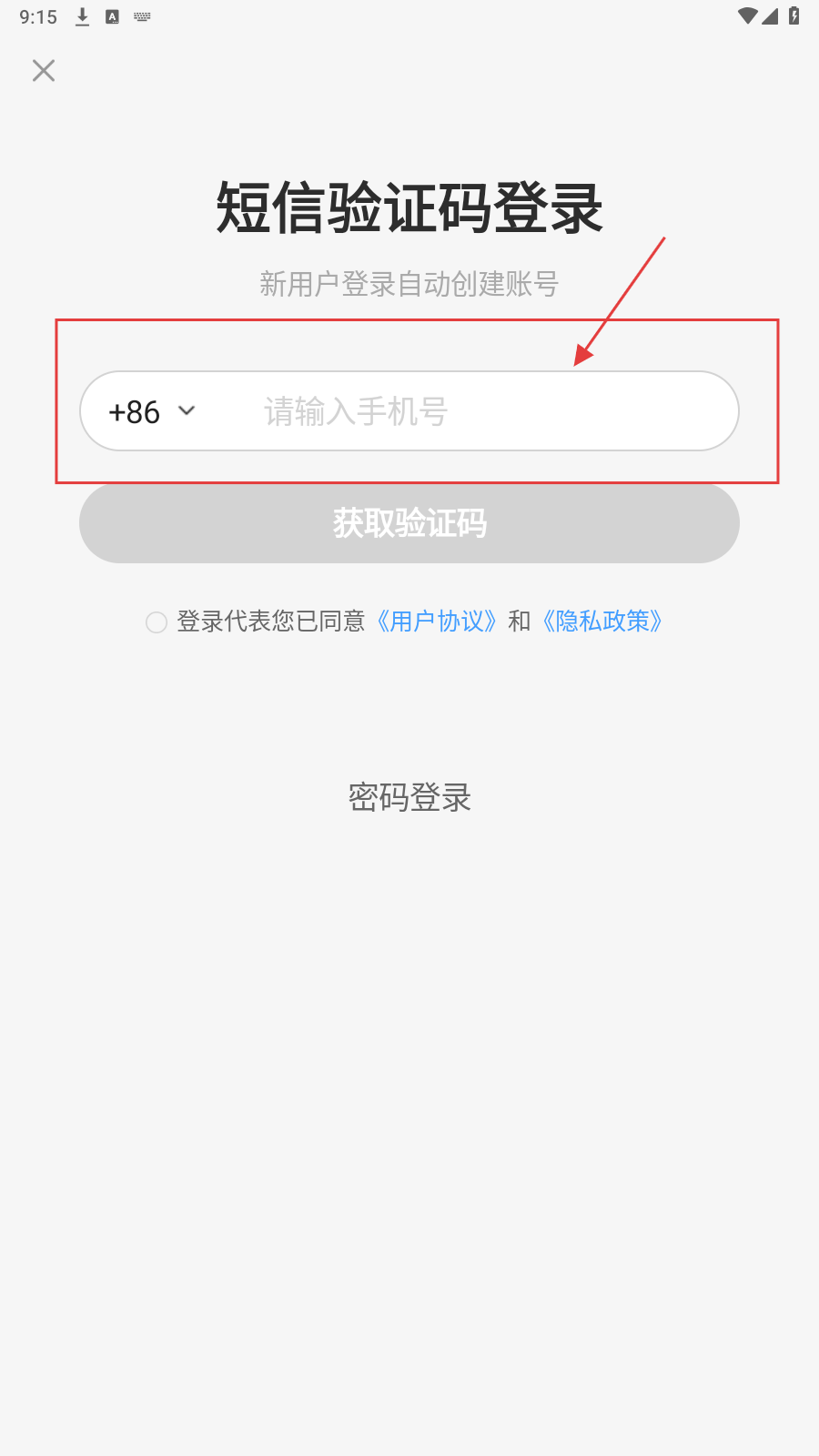Read the 《隐私政策》 link

[602, 622]
